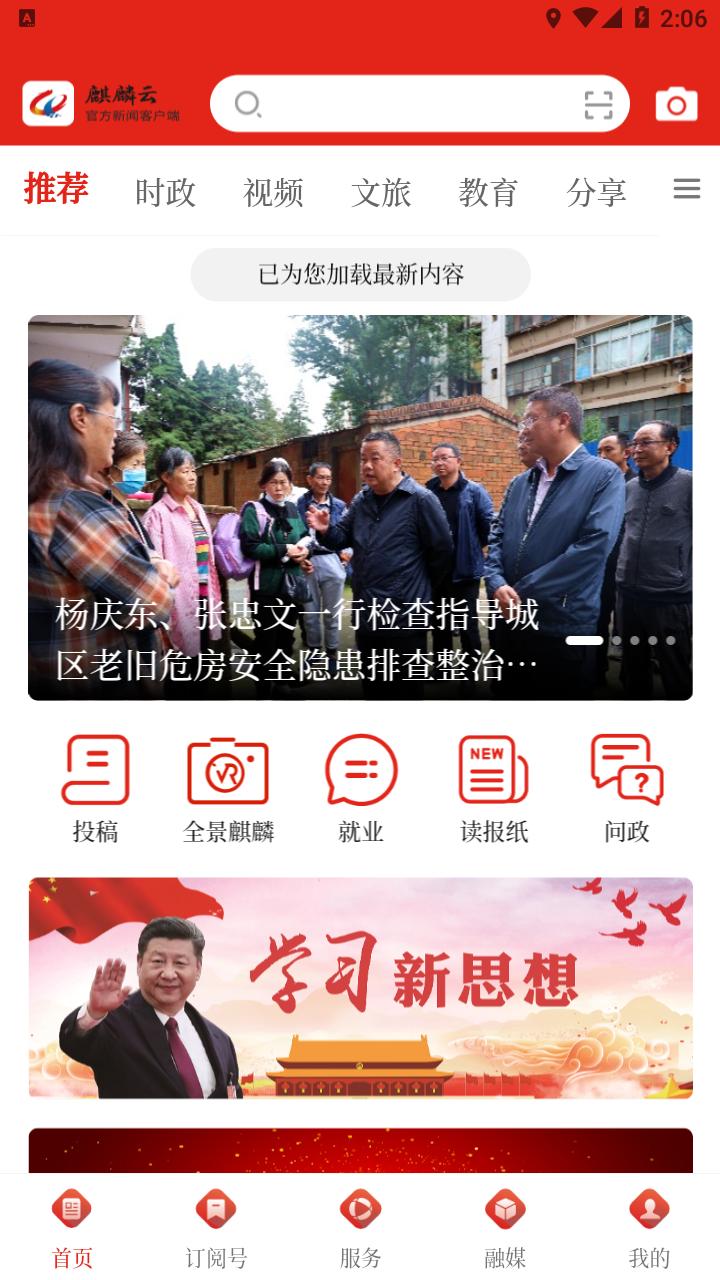The height and width of the screenshot is (1280, 720).
Task: Open the 学习新思想 banner
Action: [x=360, y=987]
